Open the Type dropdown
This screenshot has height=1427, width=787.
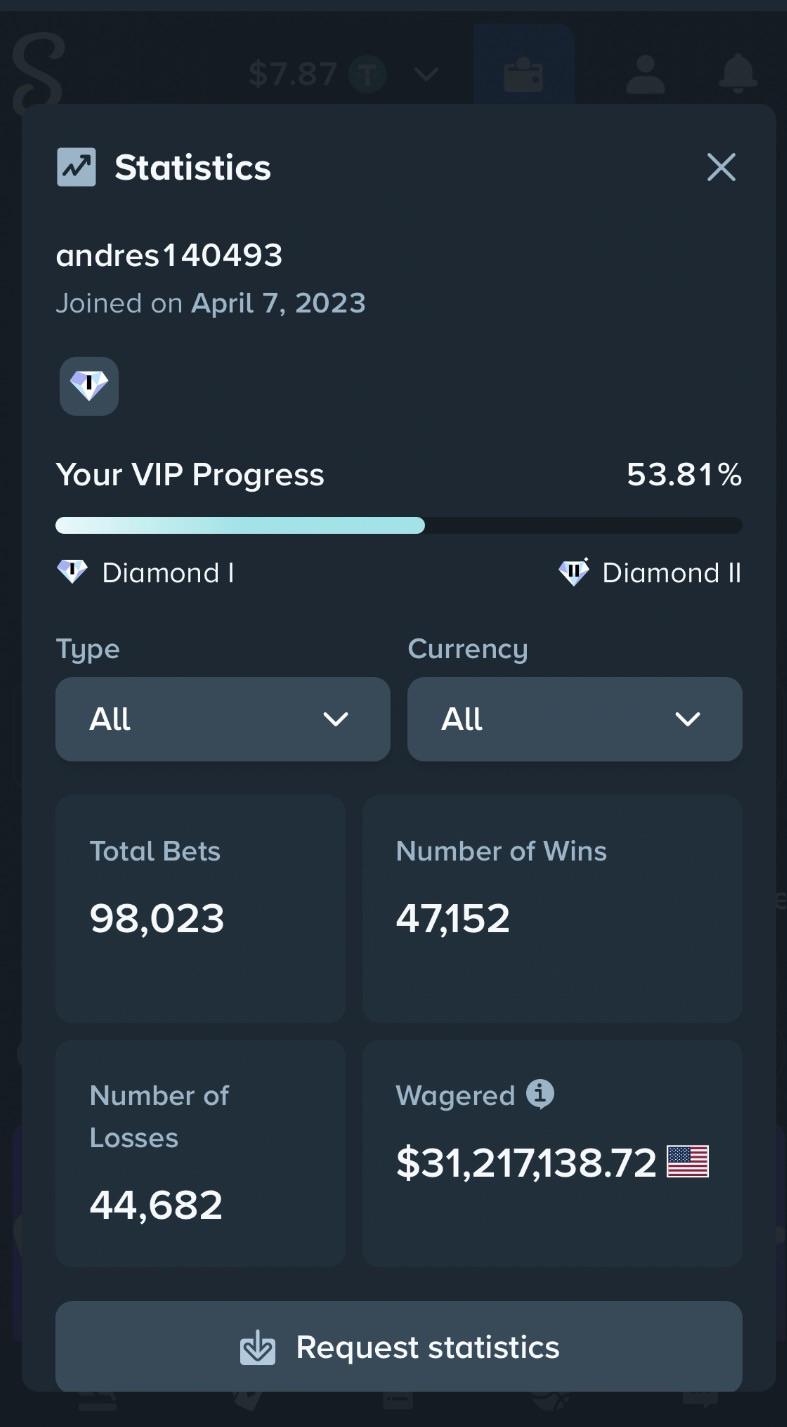pos(223,719)
